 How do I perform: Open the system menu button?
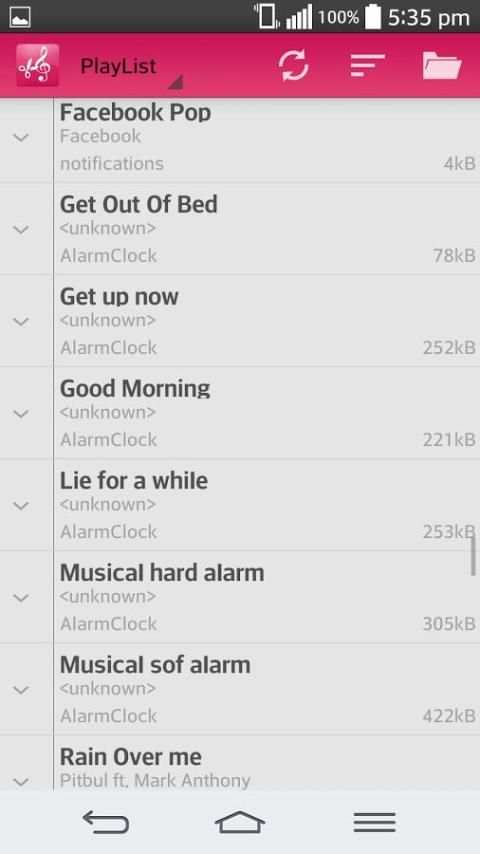374,822
